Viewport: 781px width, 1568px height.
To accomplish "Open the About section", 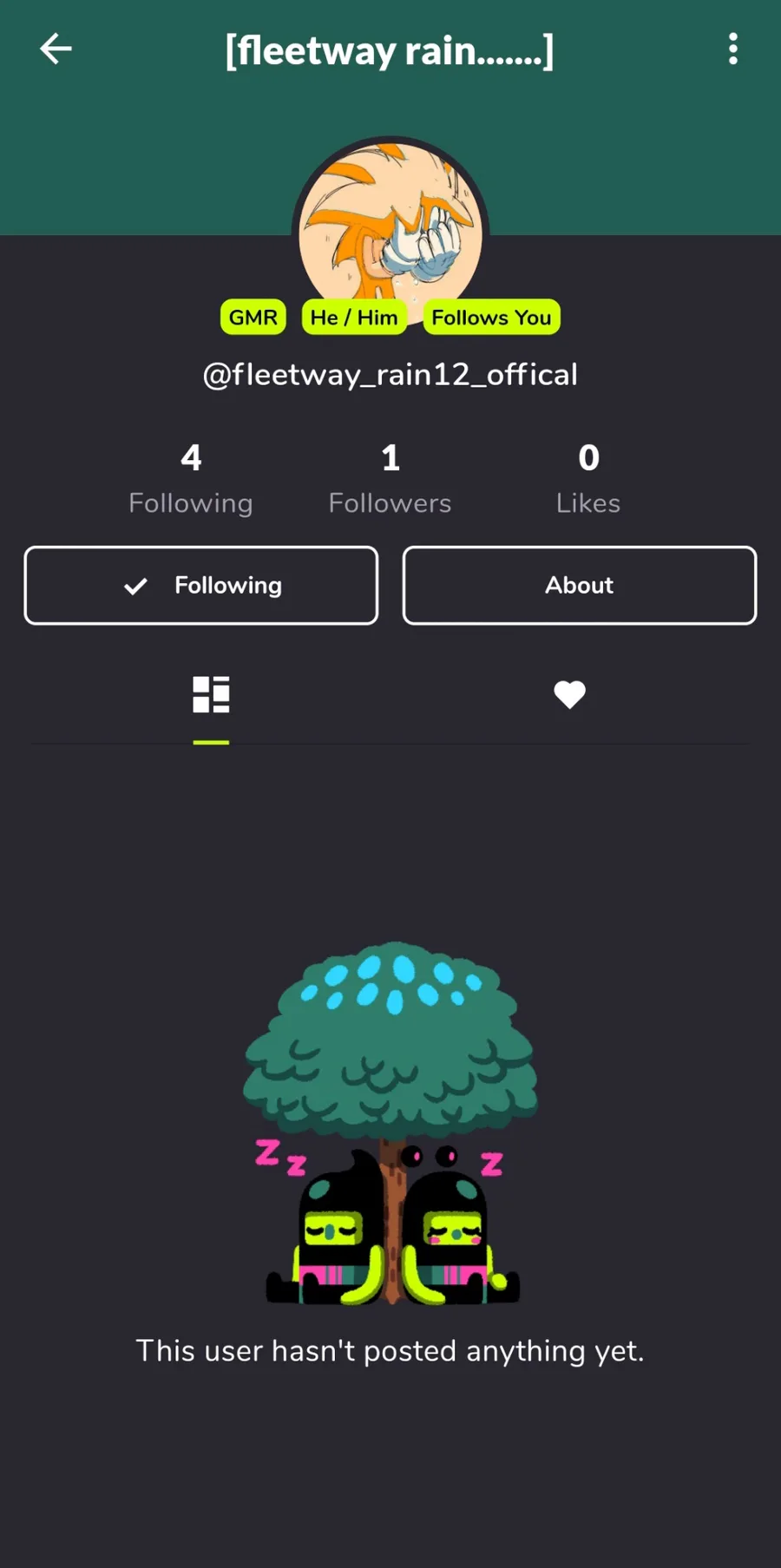I will pos(580,586).
